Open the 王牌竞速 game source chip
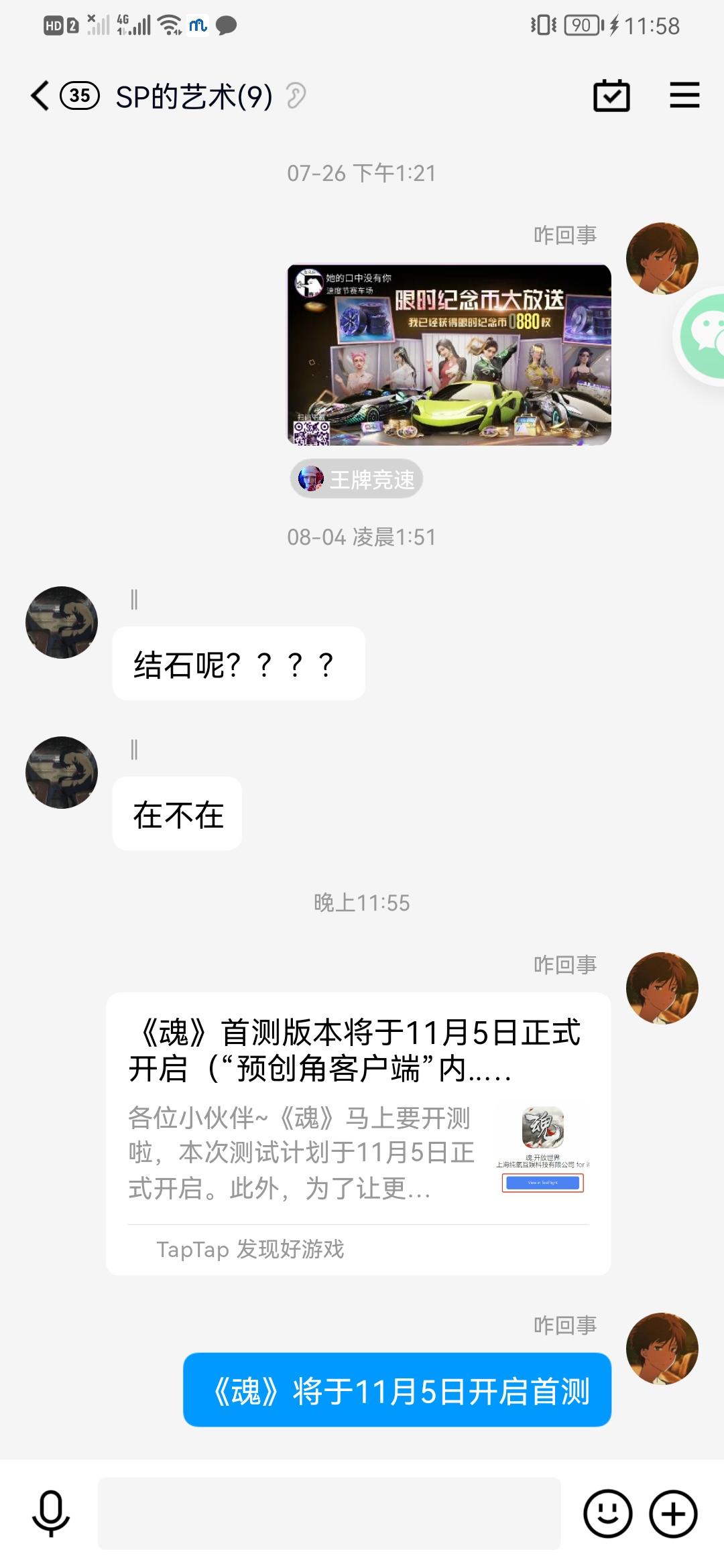 point(357,479)
